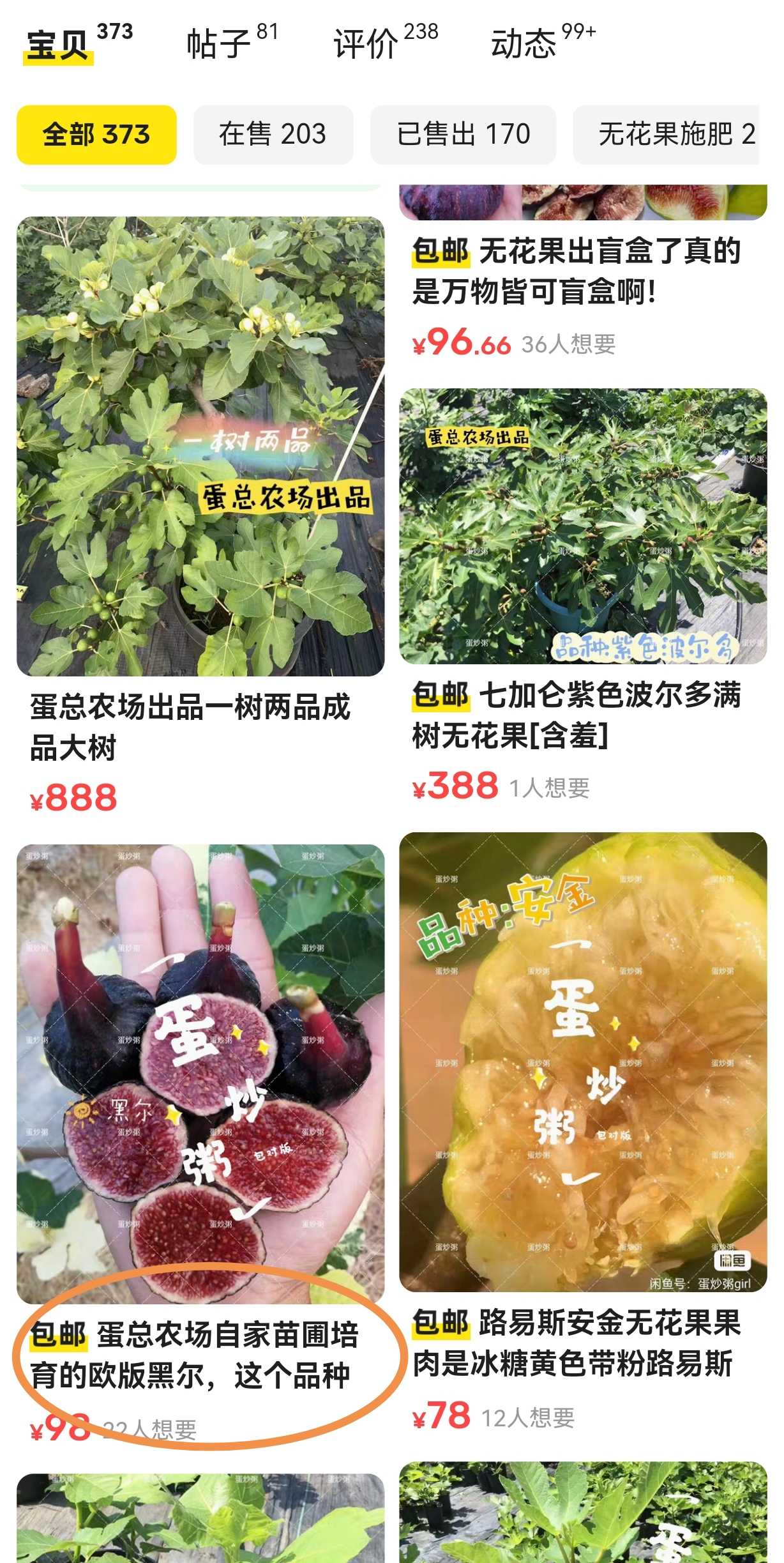Switch to the 帖子 tab
Screen dimensions: 784x1563
tap(232, 43)
